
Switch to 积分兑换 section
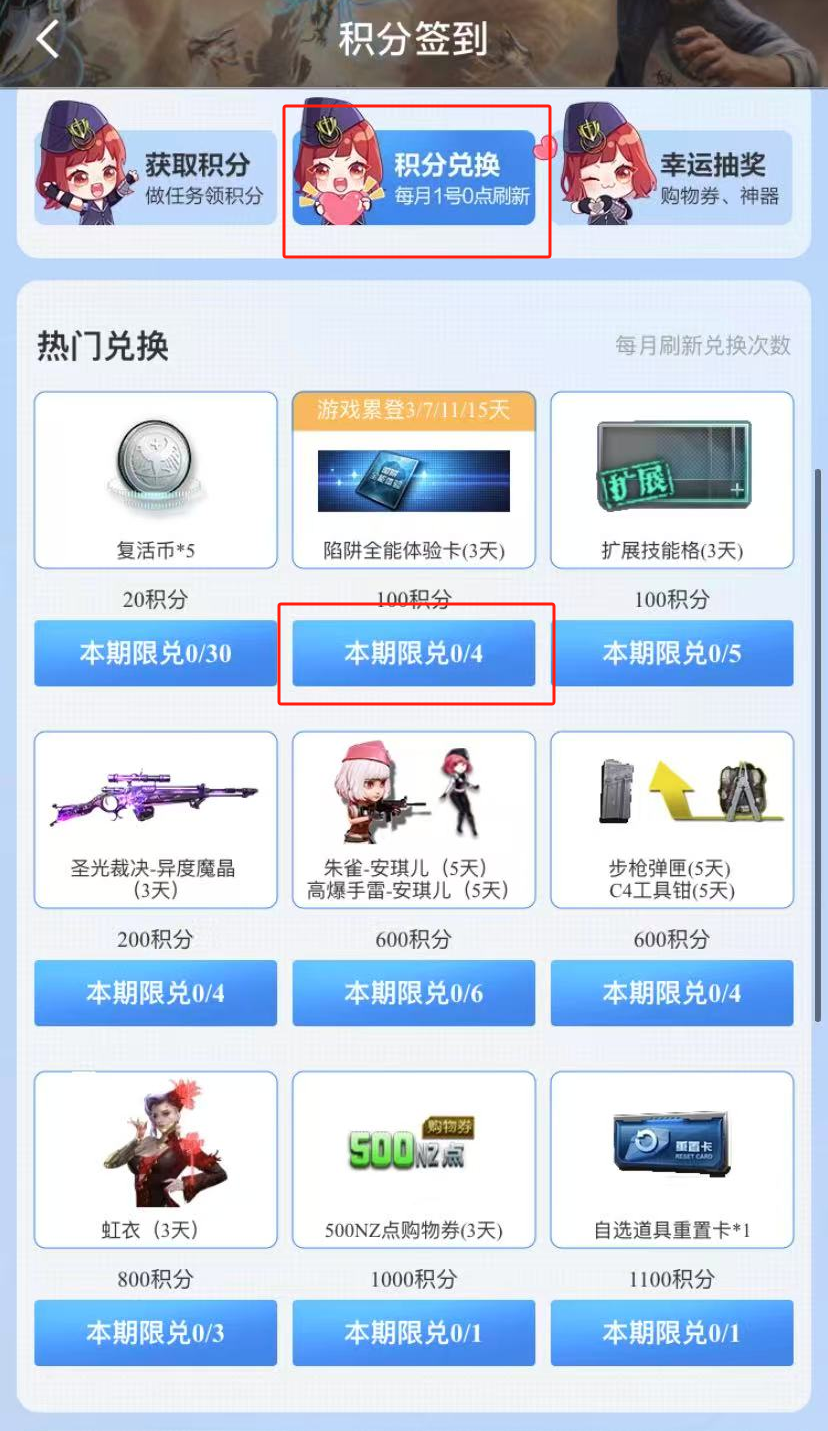(x=414, y=178)
